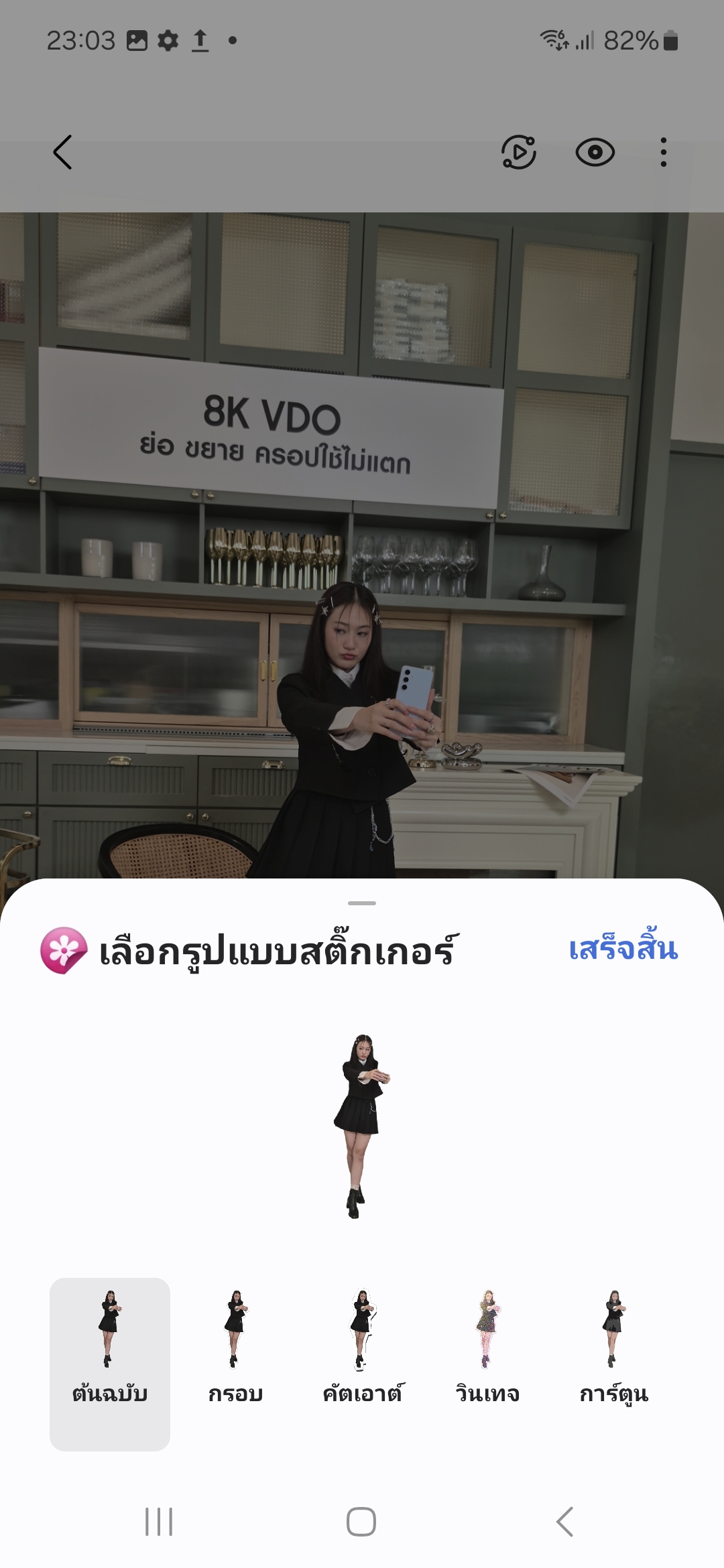Select the ต้นฉบับ sticker style

[110, 1363]
